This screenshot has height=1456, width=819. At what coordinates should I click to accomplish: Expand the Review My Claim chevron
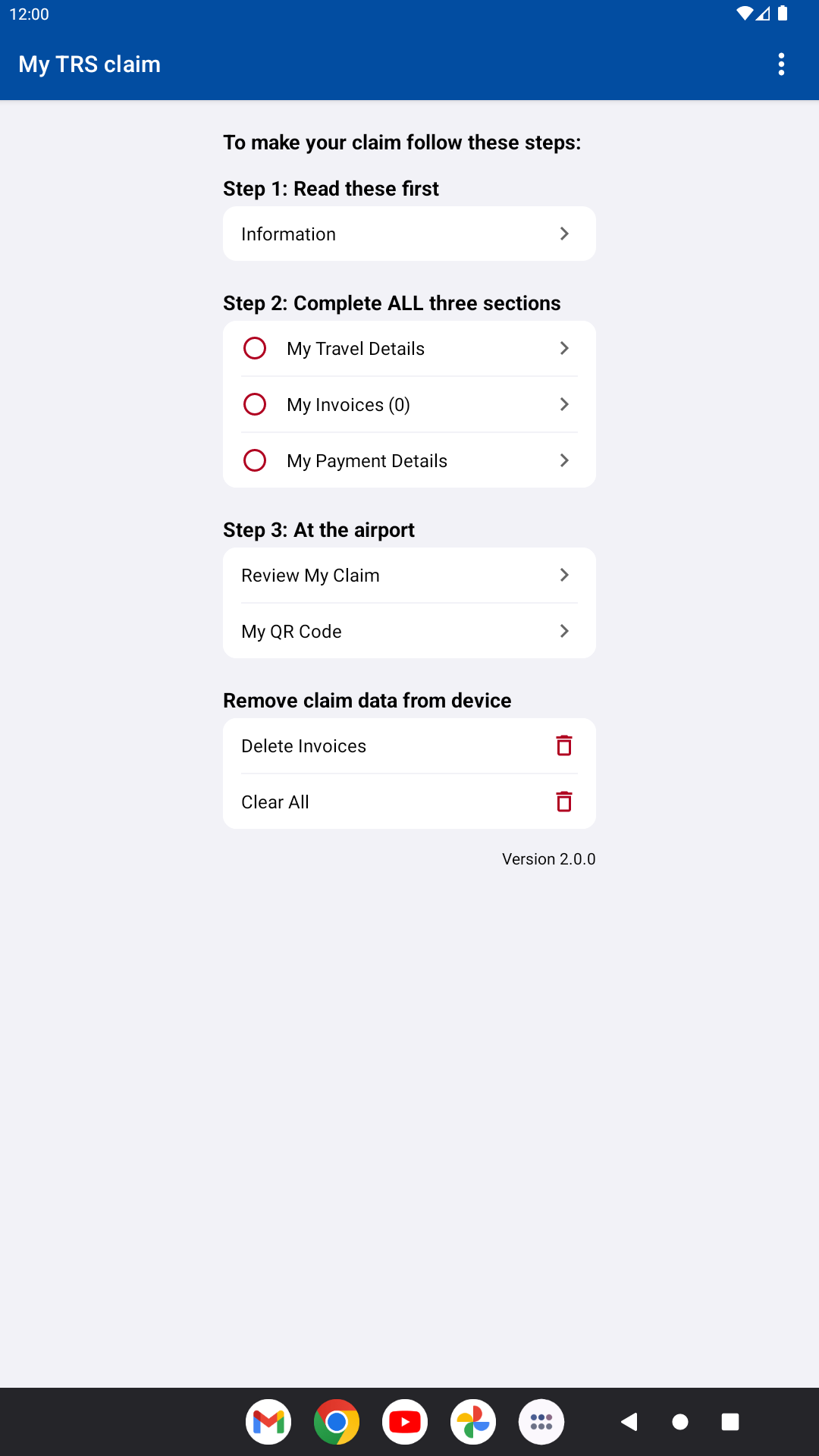(564, 575)
